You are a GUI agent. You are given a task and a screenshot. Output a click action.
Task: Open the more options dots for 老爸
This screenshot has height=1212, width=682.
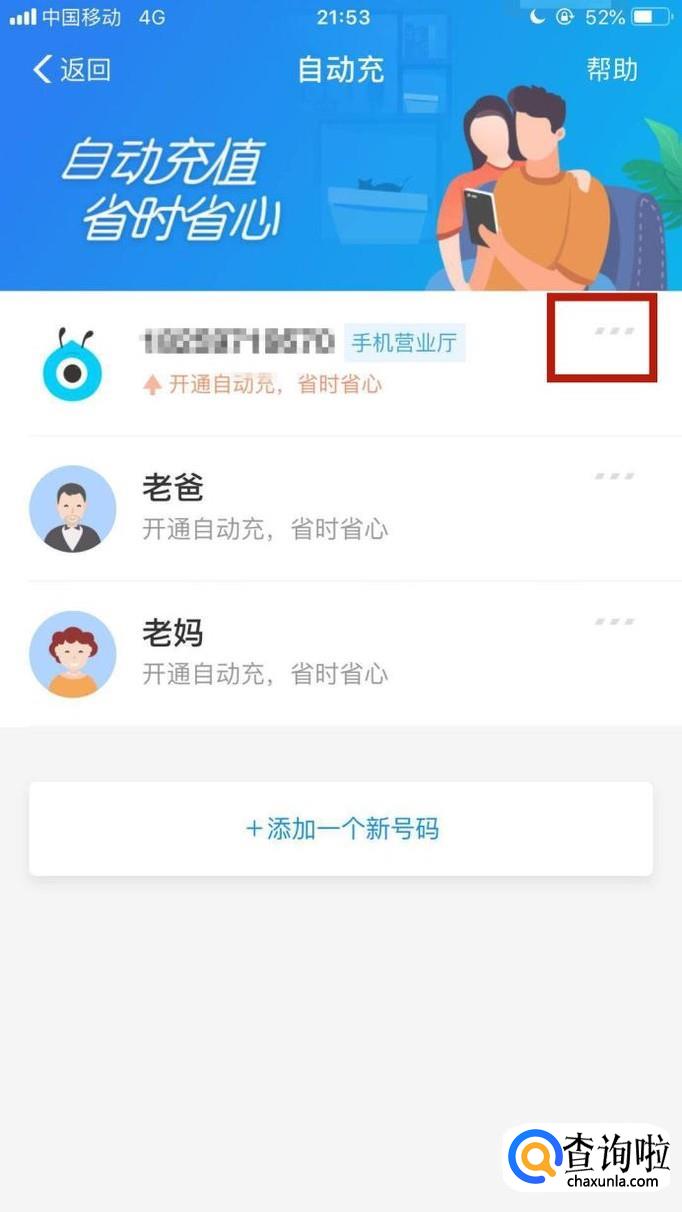coord(614,476)
